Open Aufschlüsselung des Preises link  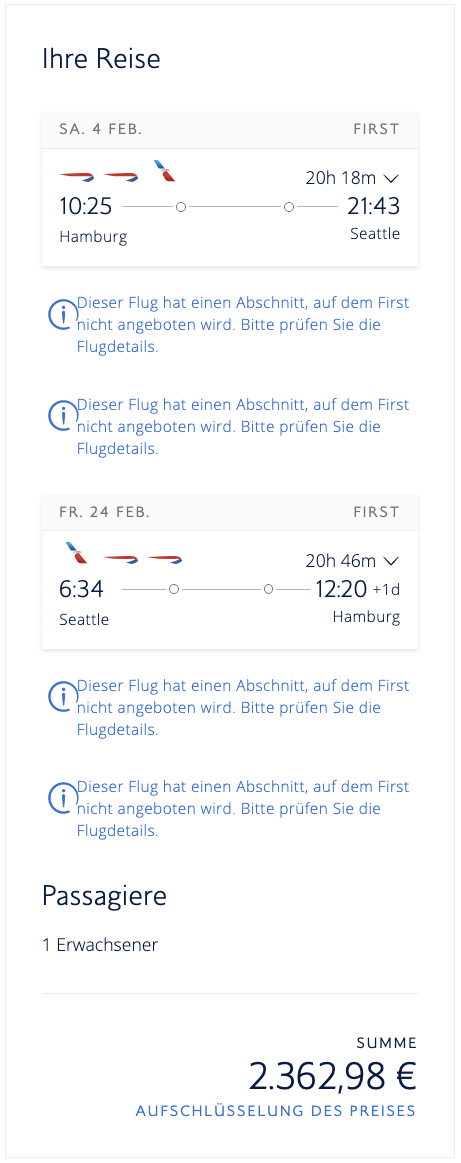click(276, 1110)
